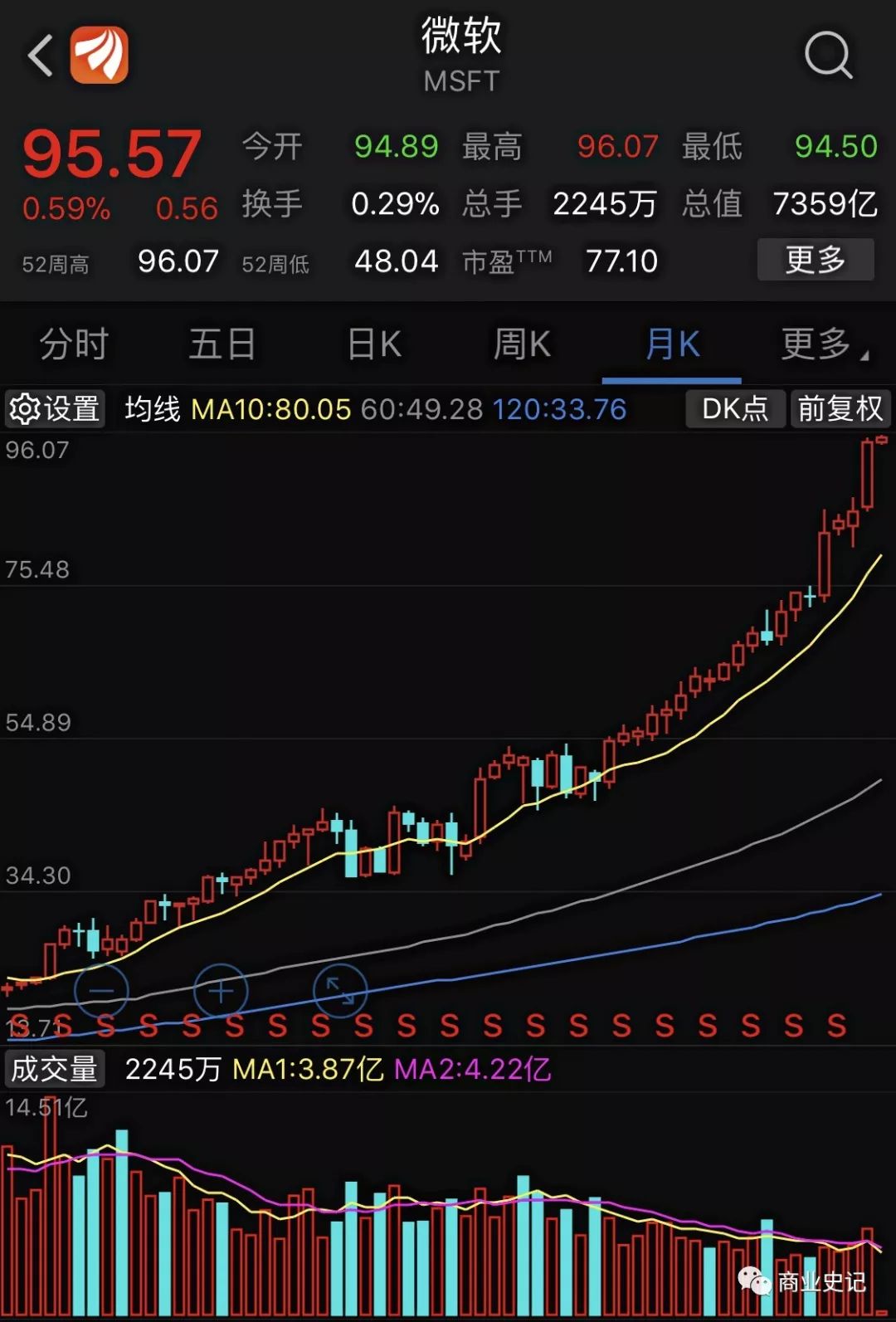Go back using the arrow icon
Screen dimensions: 896x1322
pyautogui.click(x=41, y=56)
